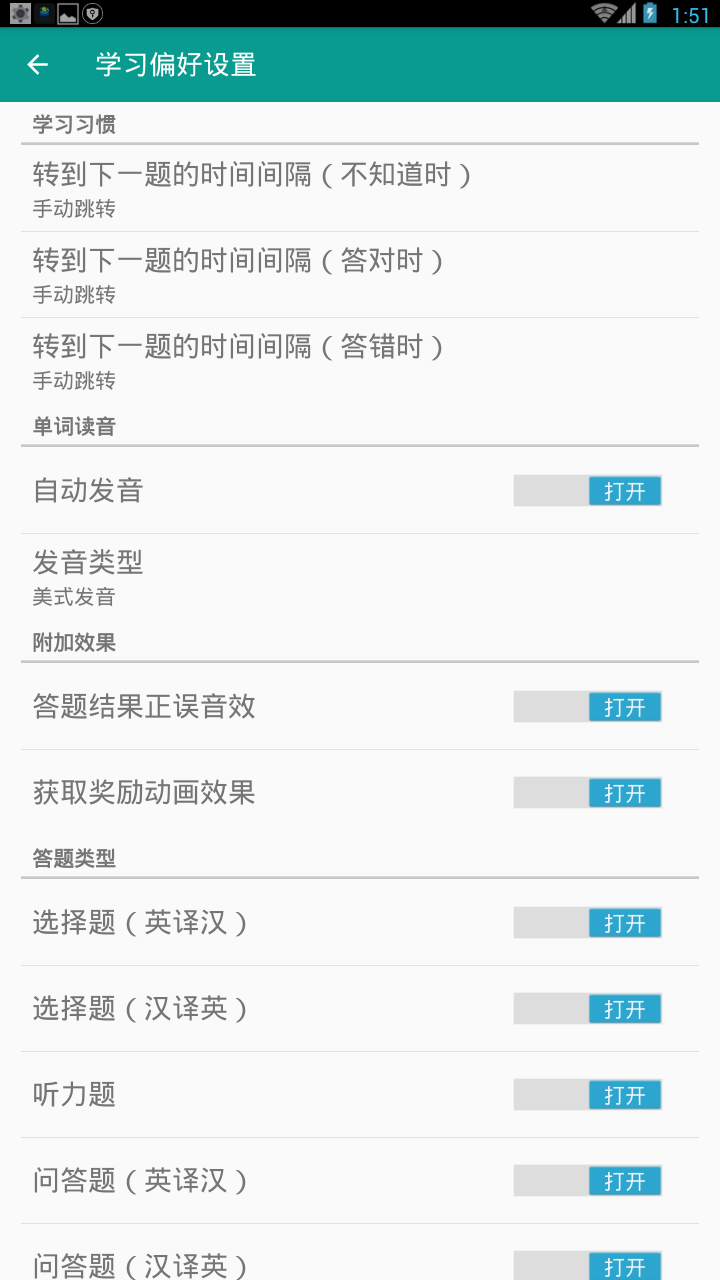
Task: Disable 获取奖励动画效果
Action: point(588,793)
